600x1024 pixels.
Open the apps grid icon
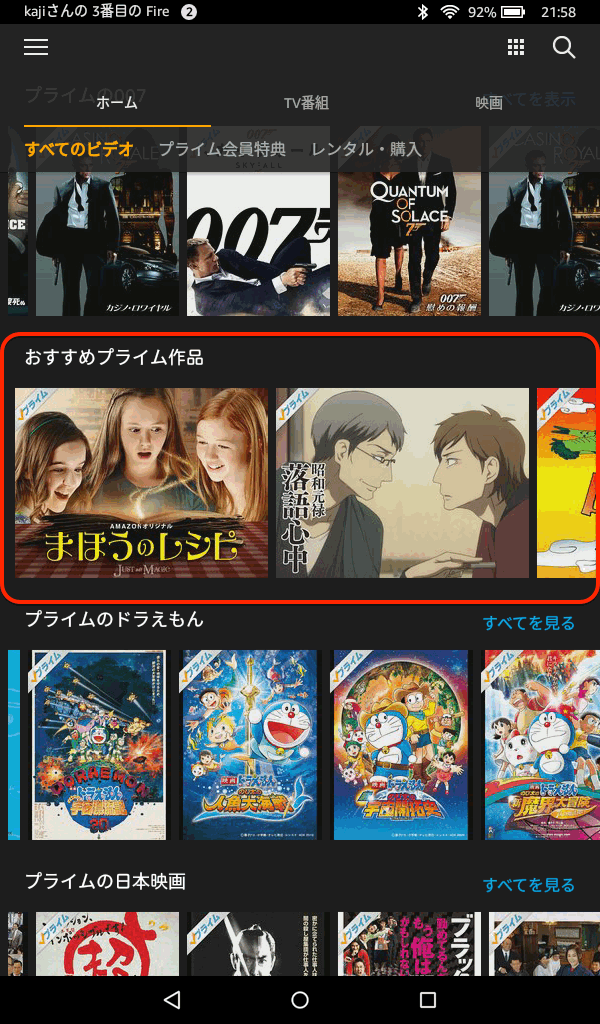(x=516, y=48)
